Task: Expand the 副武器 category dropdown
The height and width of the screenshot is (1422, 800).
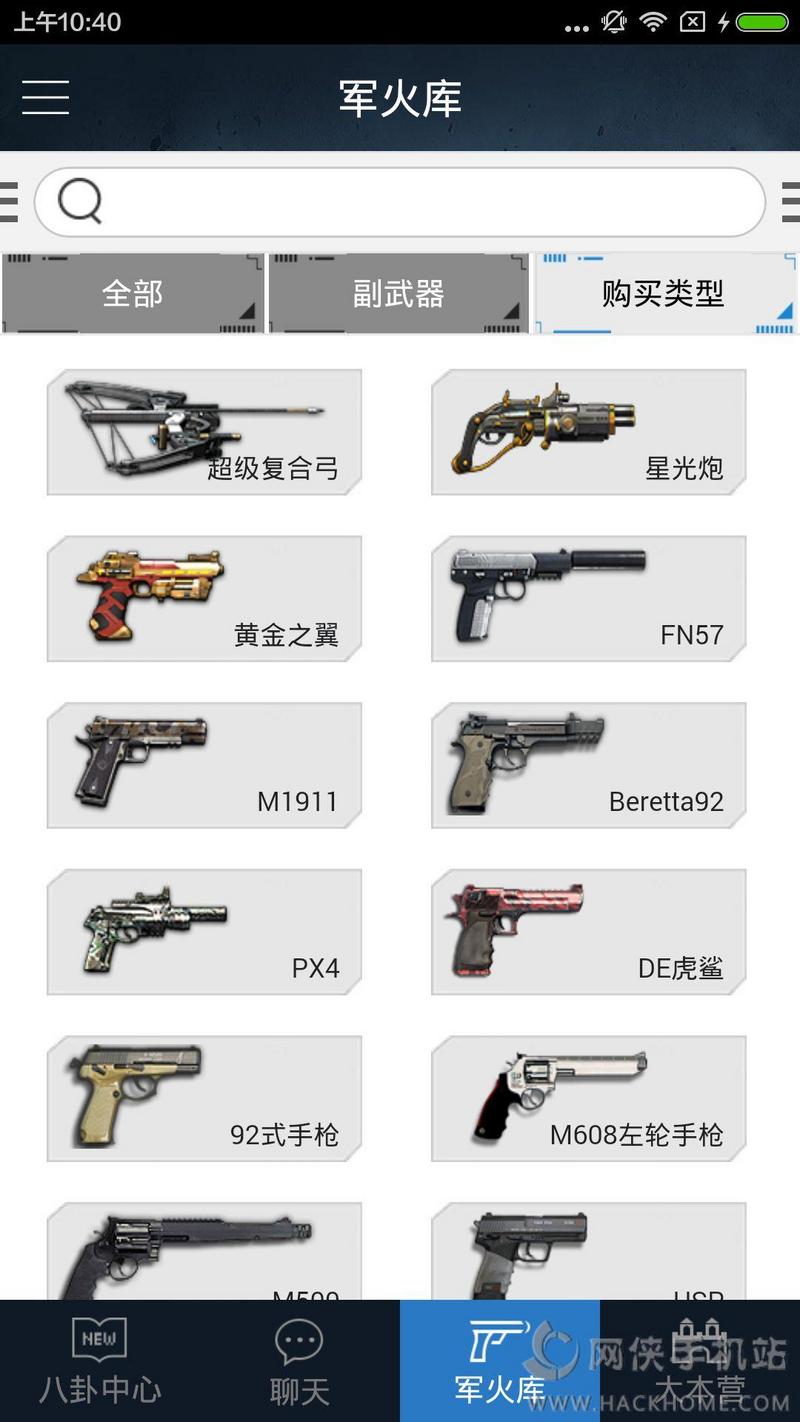Action: click(x=398, y=294)
